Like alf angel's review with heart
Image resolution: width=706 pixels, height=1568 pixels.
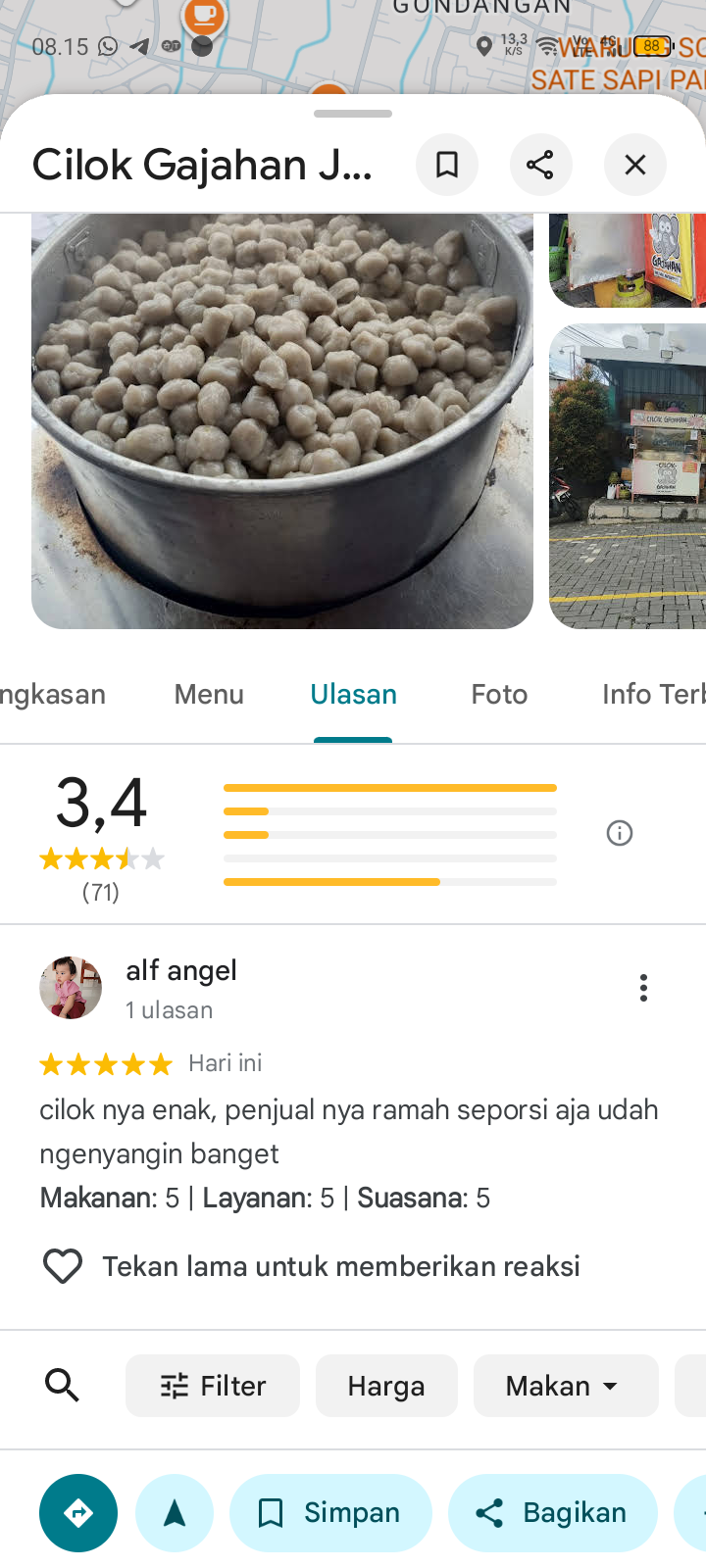tap(63, 1266)
